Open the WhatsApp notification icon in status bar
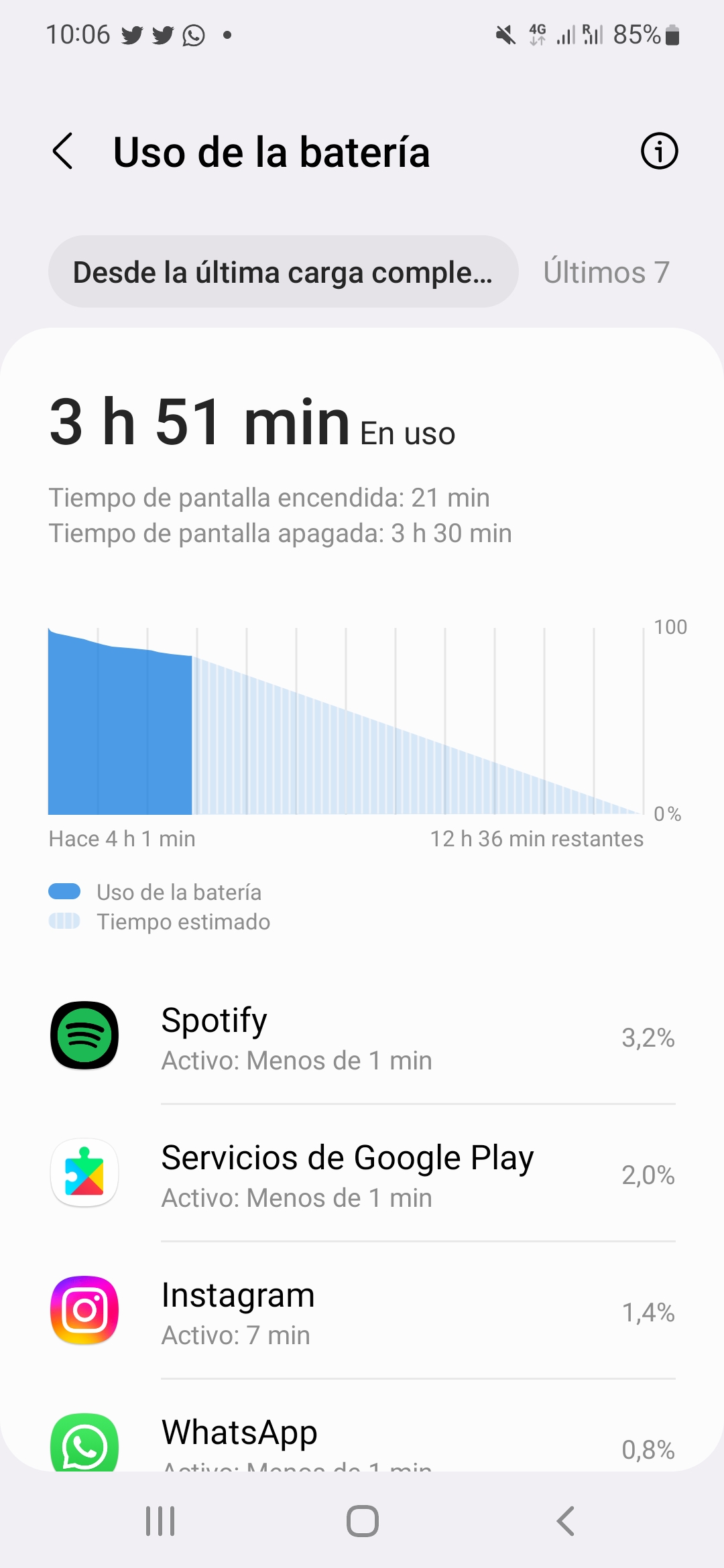The width and height of the screenshot is (724, 1568). (x=194, y=34)
